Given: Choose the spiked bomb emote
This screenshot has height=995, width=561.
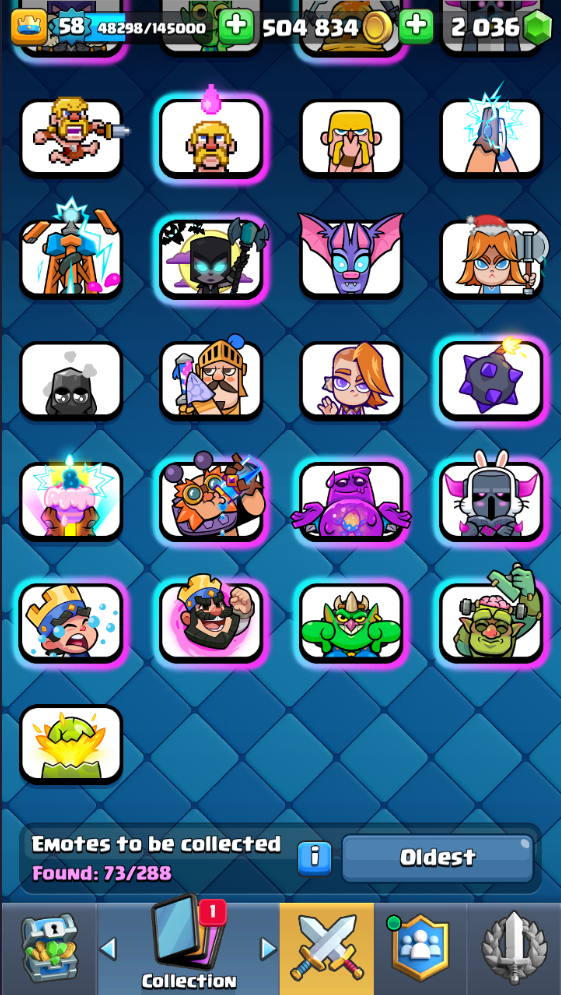Looking at the screenshot, I should [491, 379].
